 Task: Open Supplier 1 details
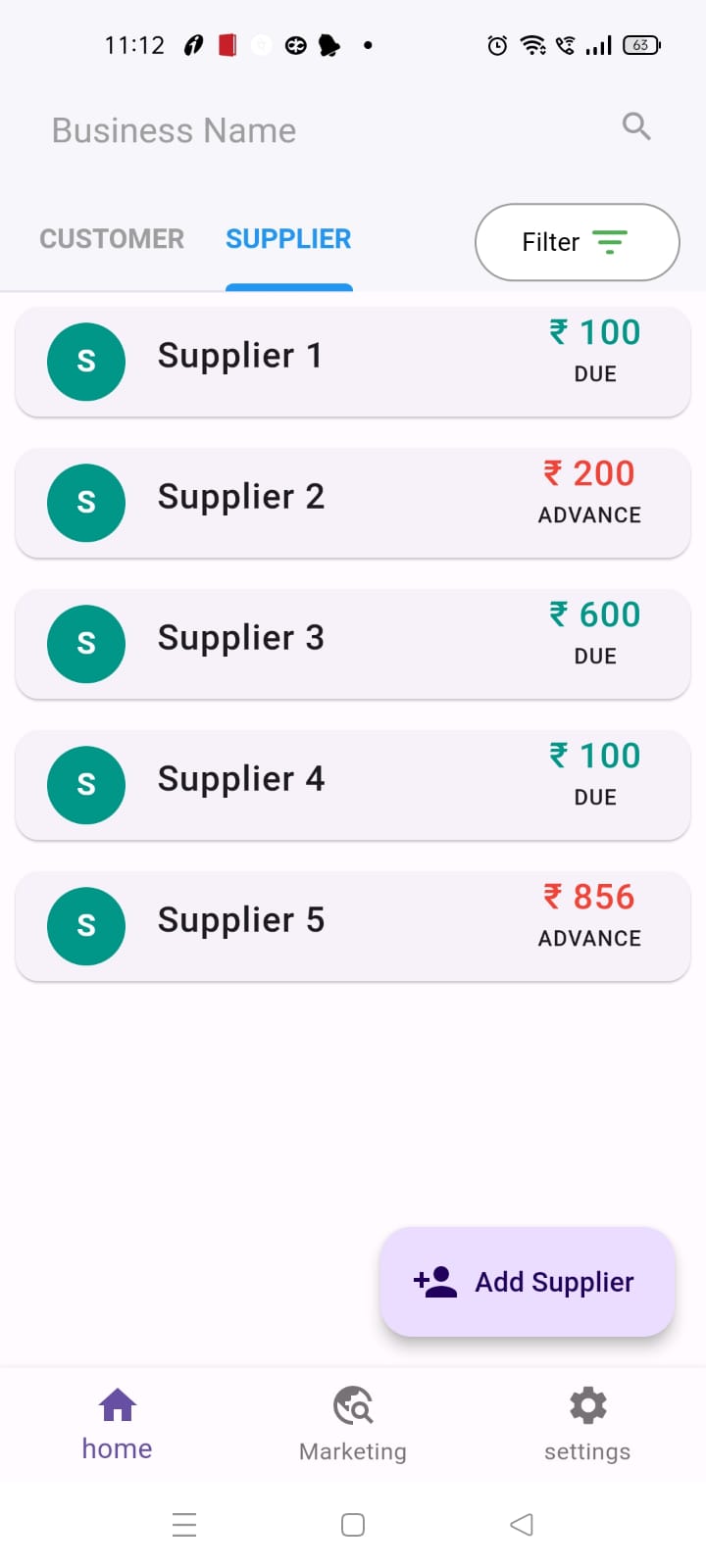pos(353,362)
